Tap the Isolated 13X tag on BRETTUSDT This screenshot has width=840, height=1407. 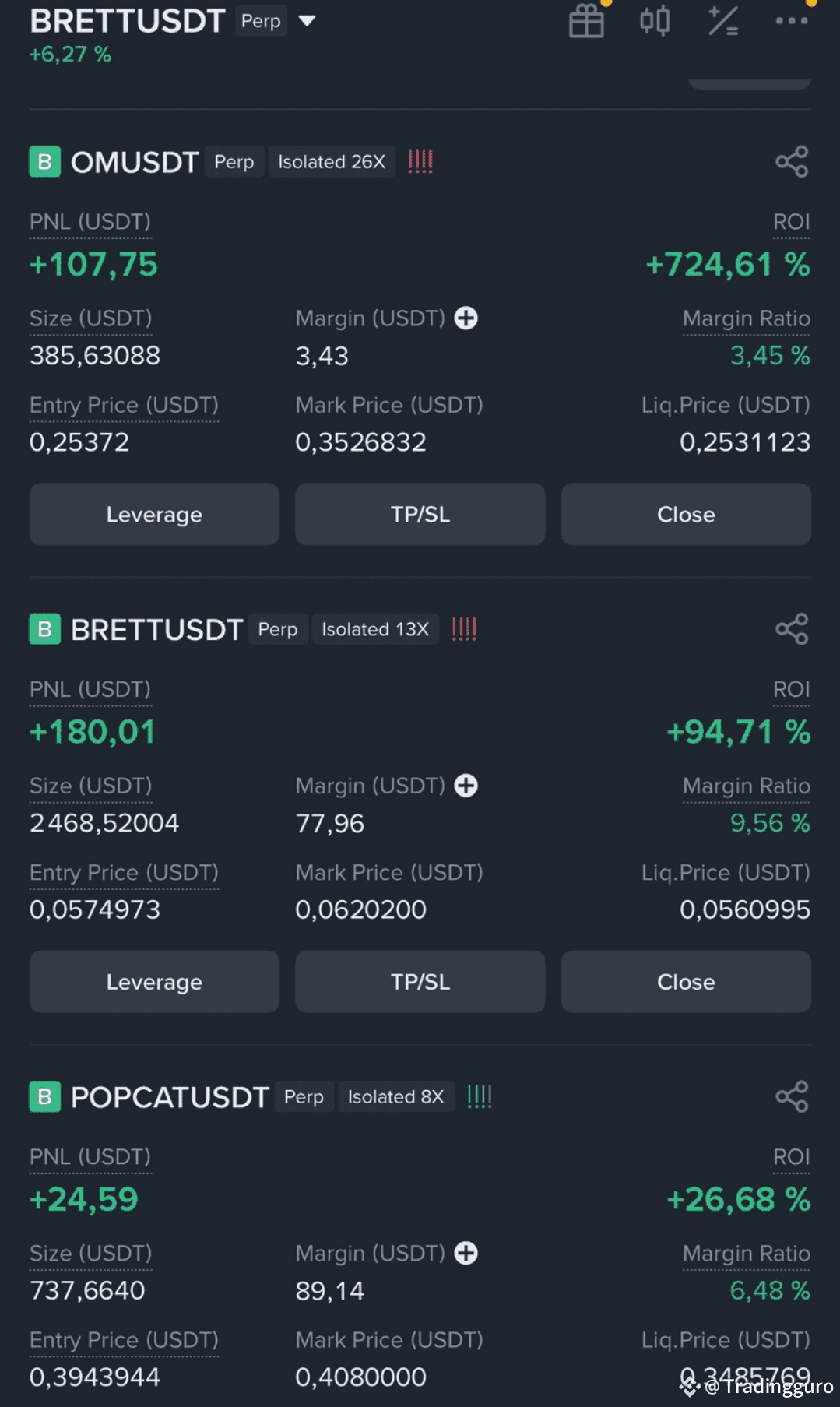375,629
